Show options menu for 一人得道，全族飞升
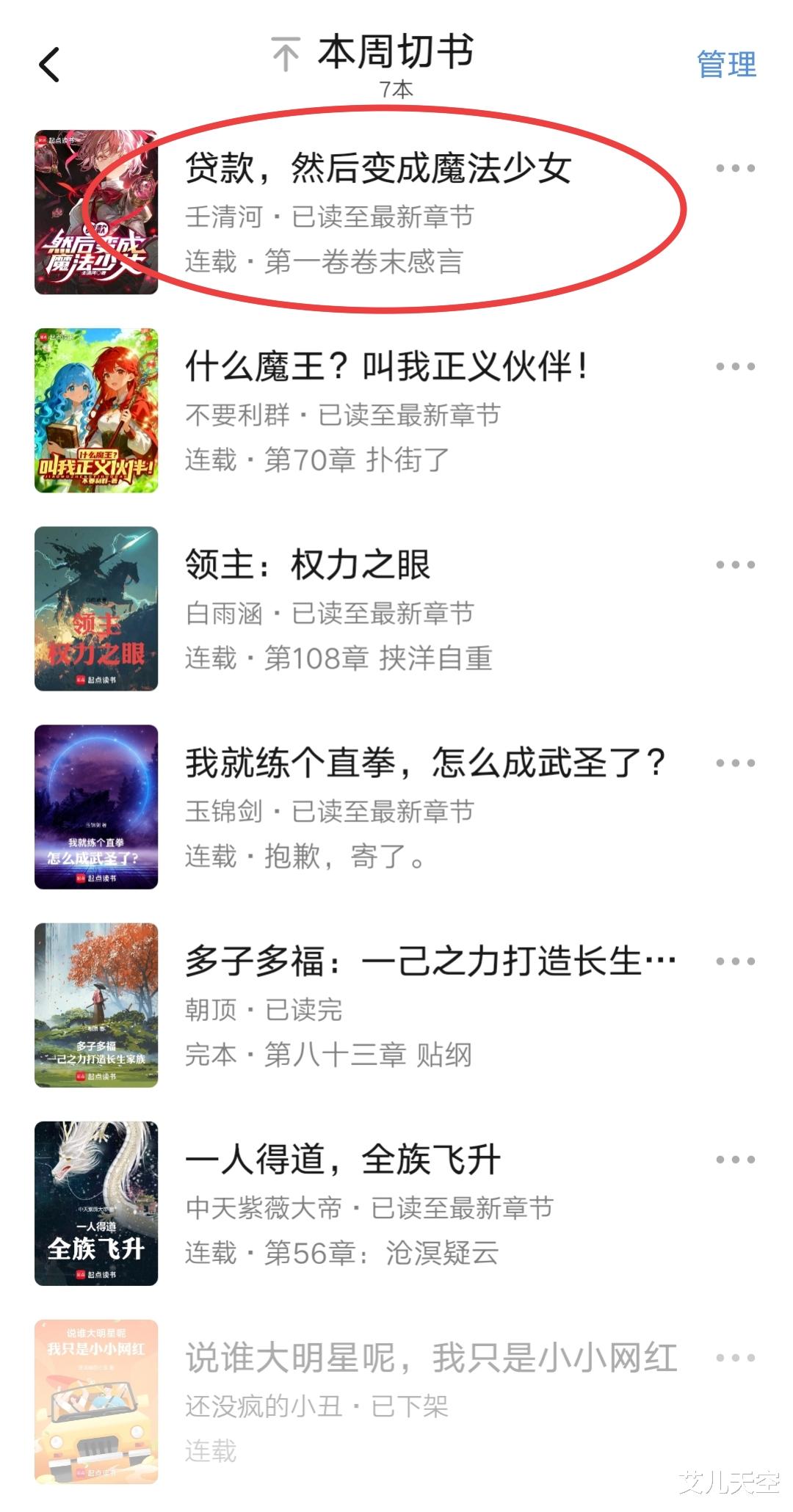 pos(735,1160)
